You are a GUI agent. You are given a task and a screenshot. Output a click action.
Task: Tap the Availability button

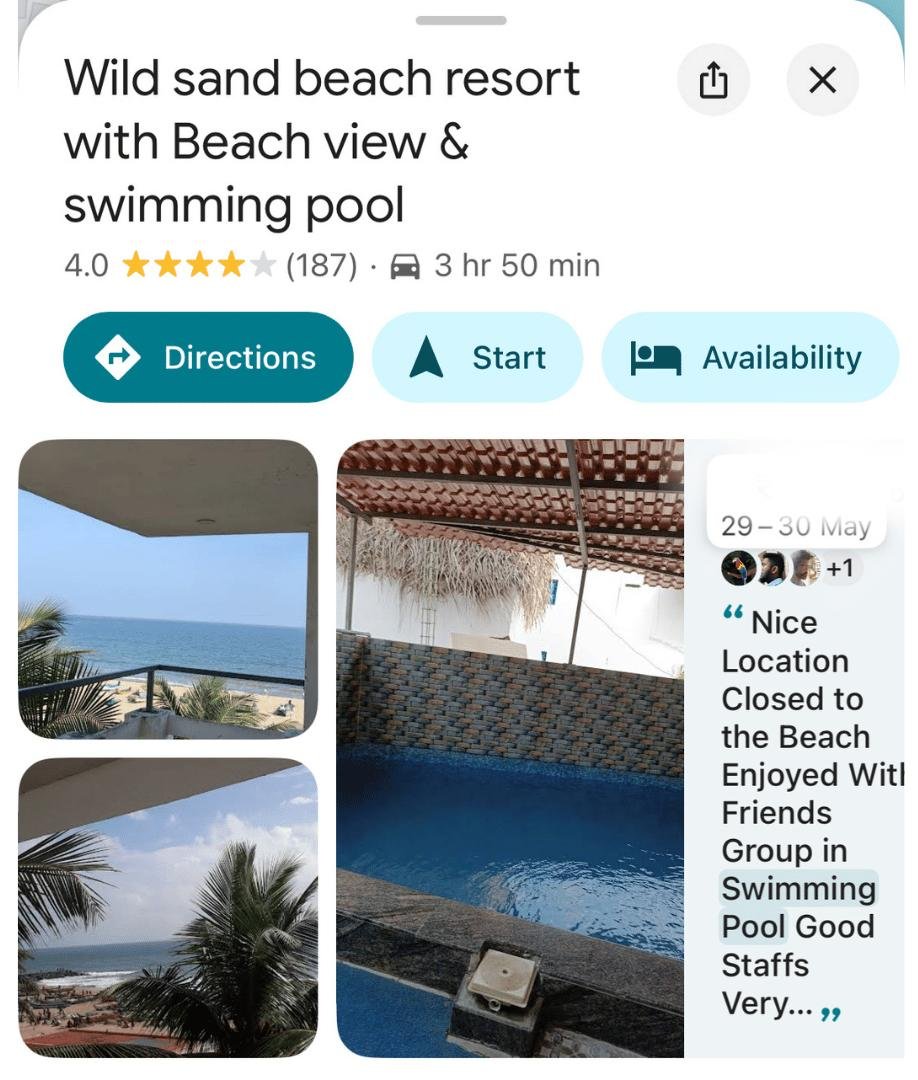pos(749,356)
